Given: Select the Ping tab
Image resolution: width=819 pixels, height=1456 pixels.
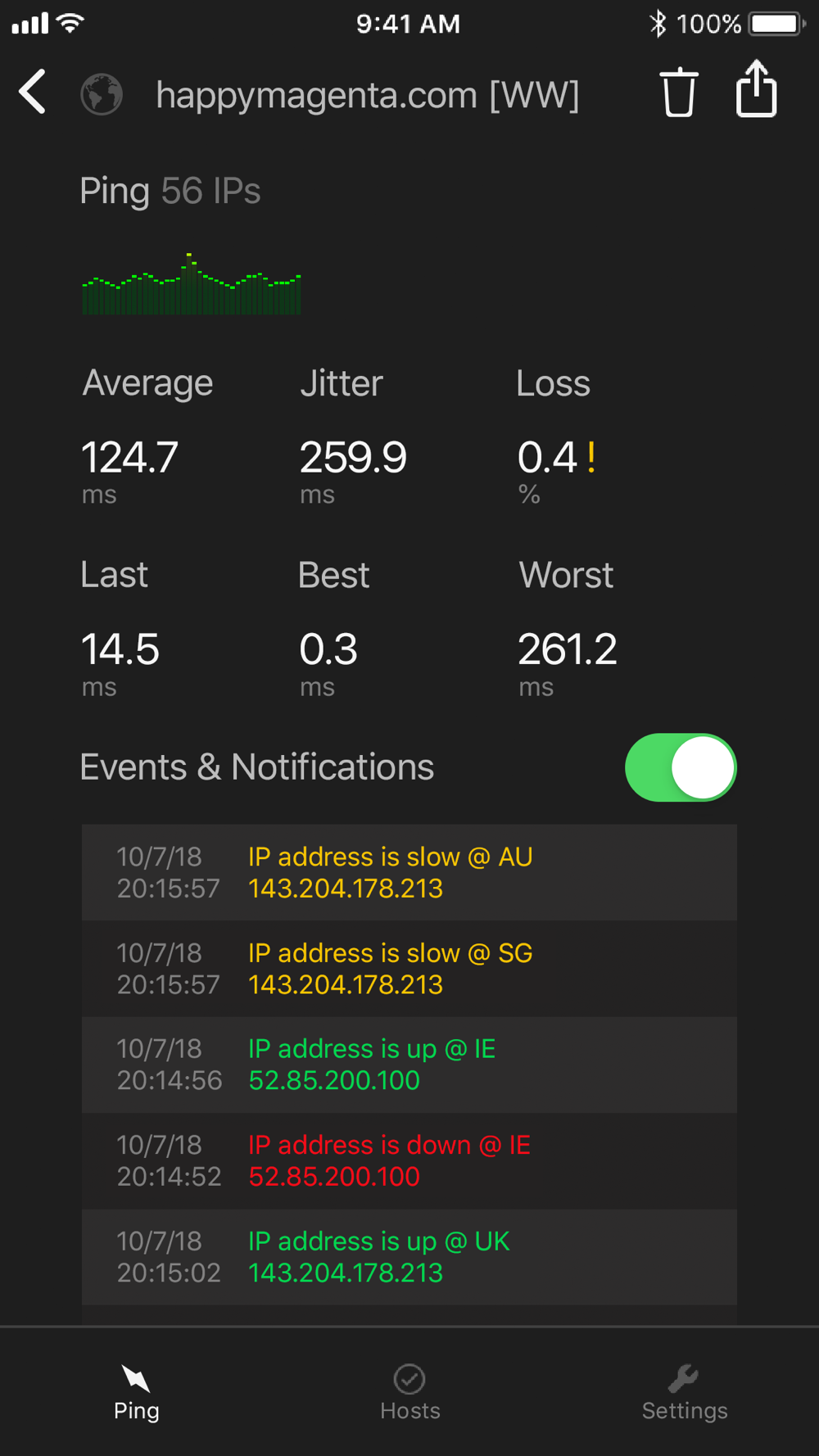Looking at the screenshot, I should click(137, 1391).
